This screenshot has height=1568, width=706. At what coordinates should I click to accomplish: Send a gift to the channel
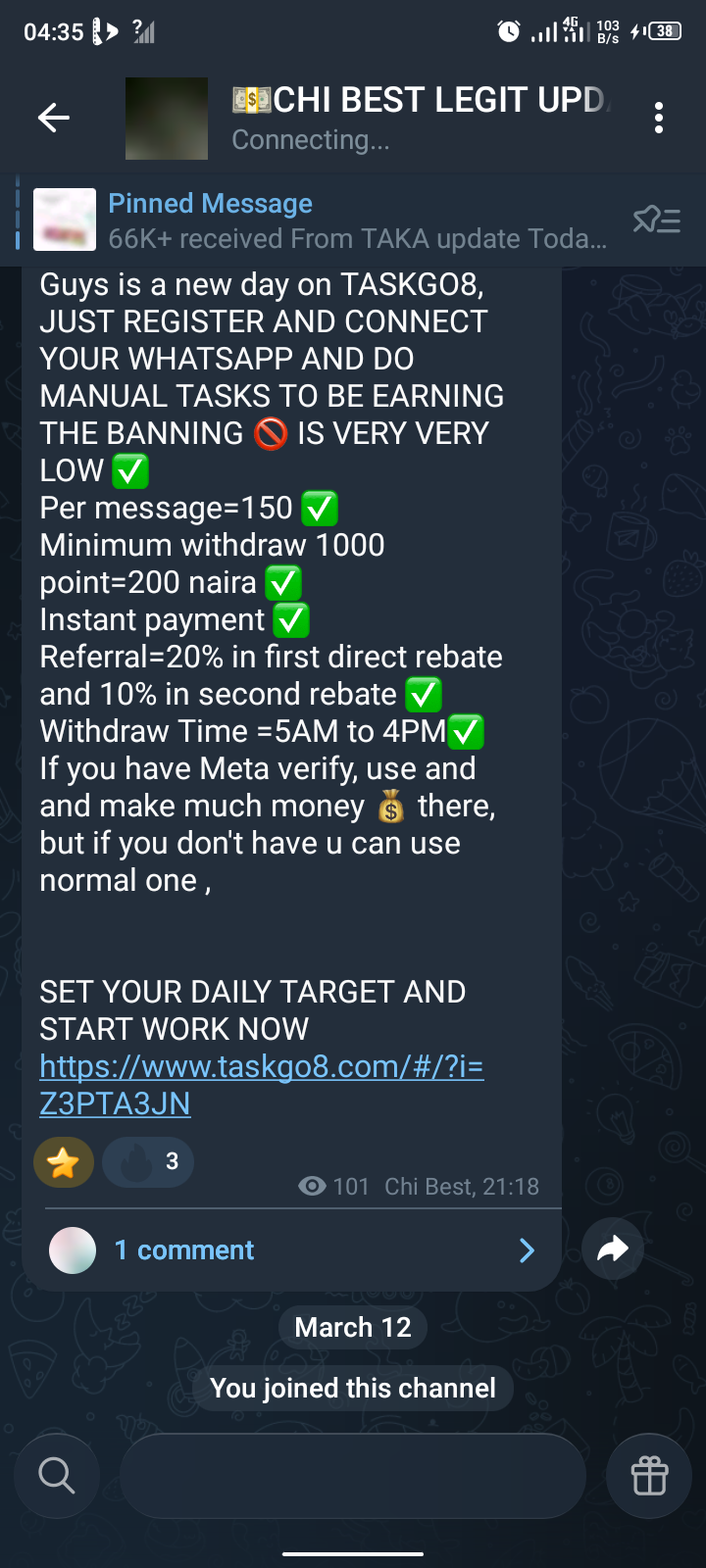click(649, 1475)
